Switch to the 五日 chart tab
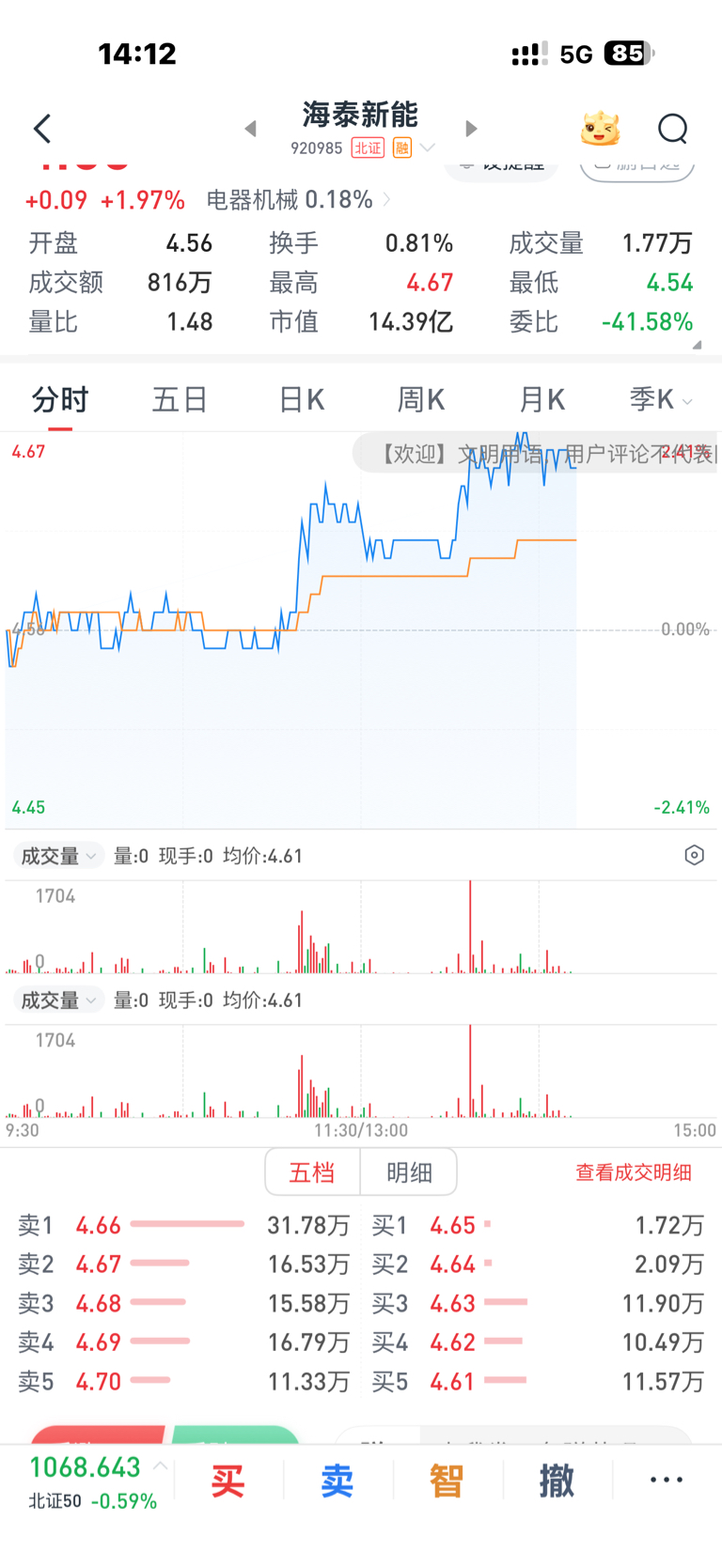This screenshot has height=1568, width=722. click(180, 400)
